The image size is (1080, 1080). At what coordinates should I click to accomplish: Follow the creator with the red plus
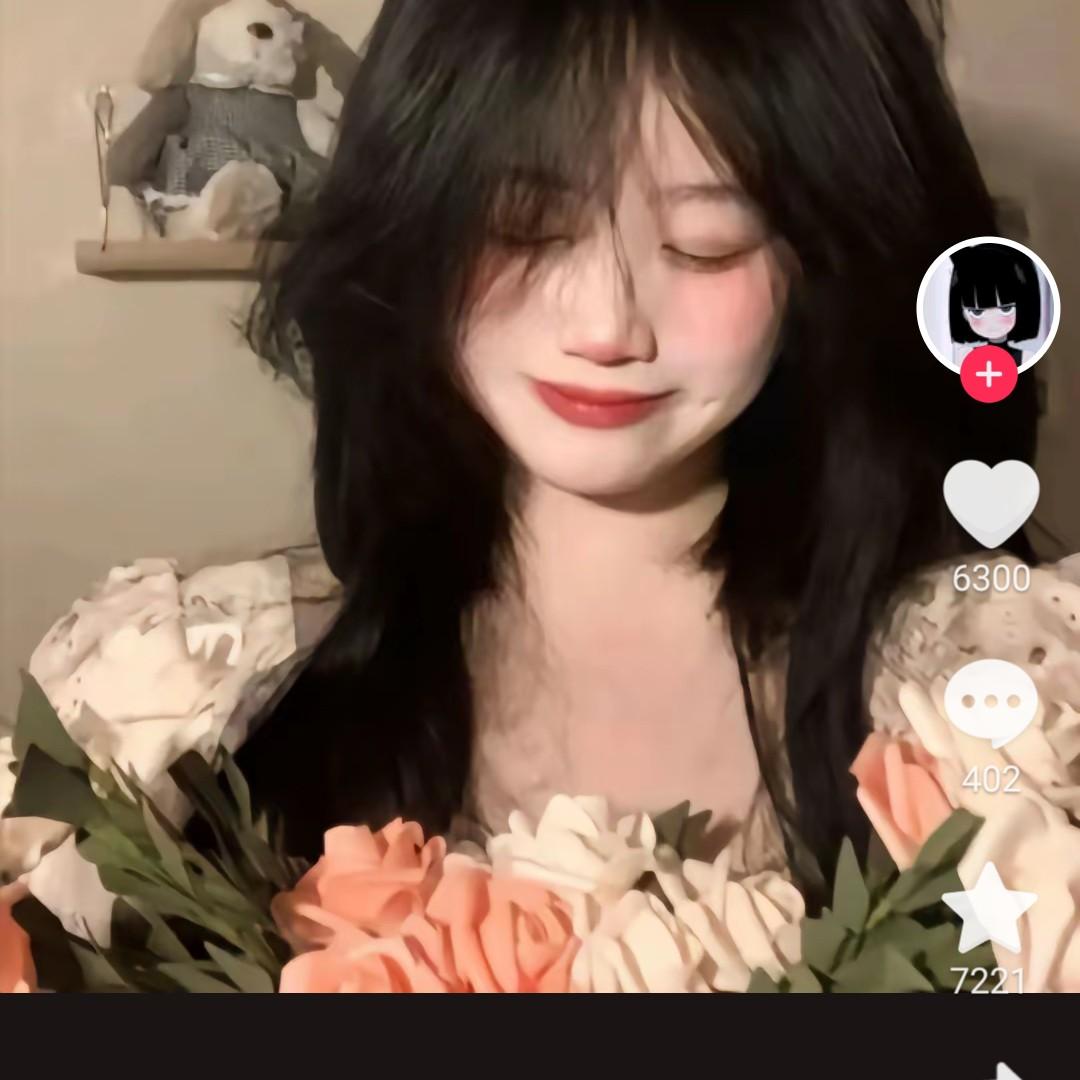988,375
